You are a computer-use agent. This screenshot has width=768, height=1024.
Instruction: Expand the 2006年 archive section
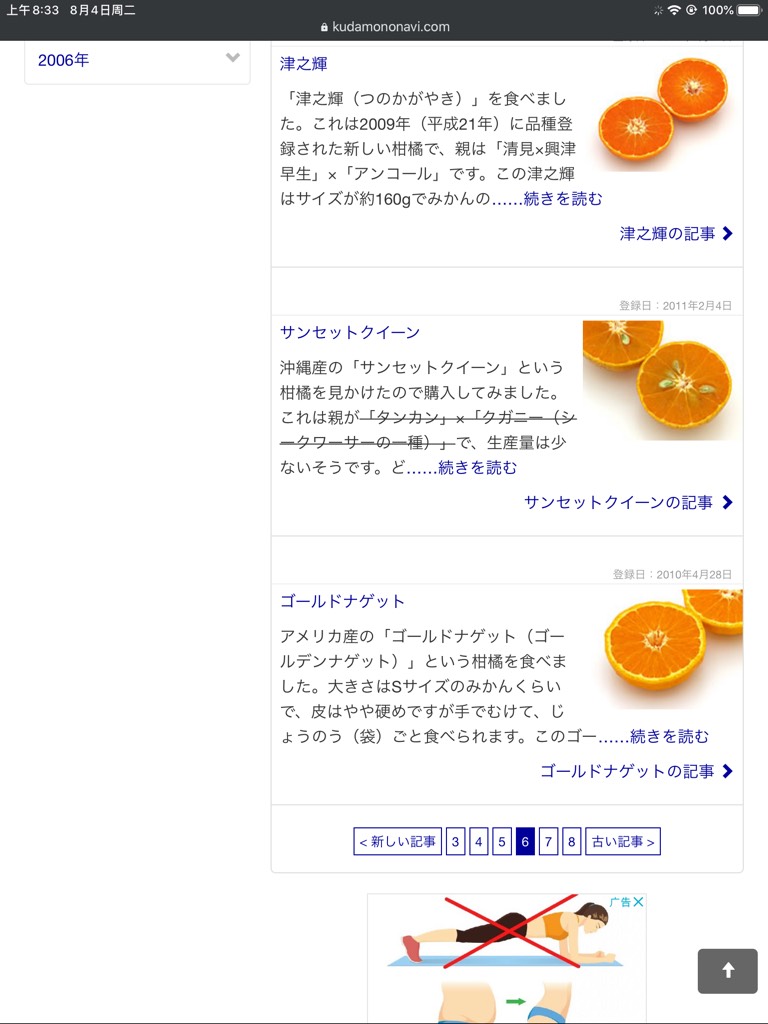point(232,58)
